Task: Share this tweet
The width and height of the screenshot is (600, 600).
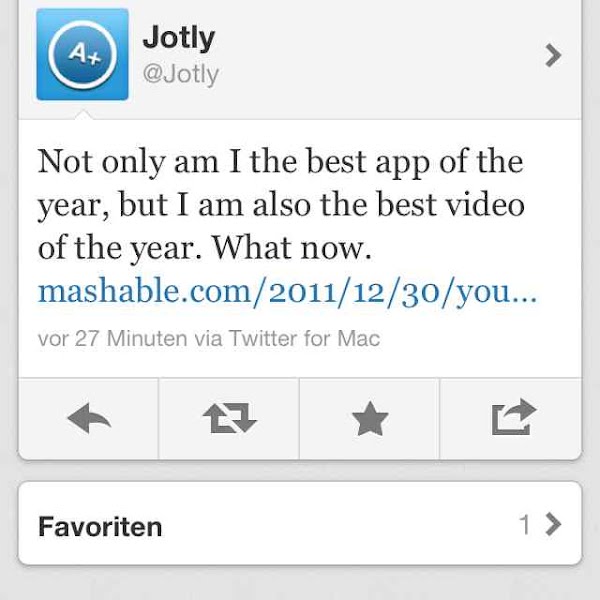Action: pyautogui.click(x=513, y=419)
